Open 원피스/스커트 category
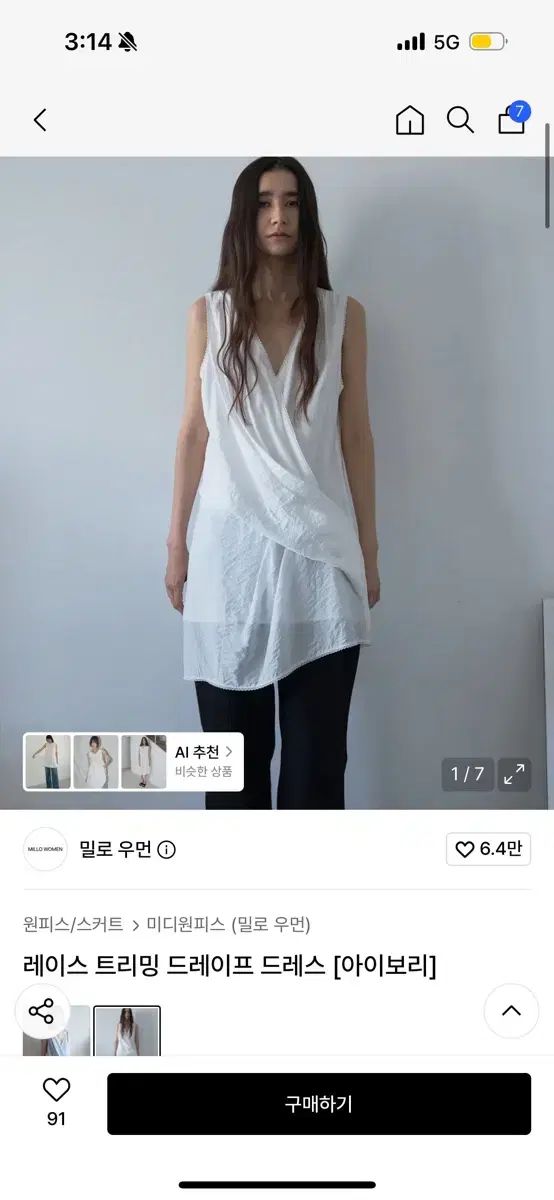The height and width of the screenshot is (1200, 554). click(x=73, y=924)
